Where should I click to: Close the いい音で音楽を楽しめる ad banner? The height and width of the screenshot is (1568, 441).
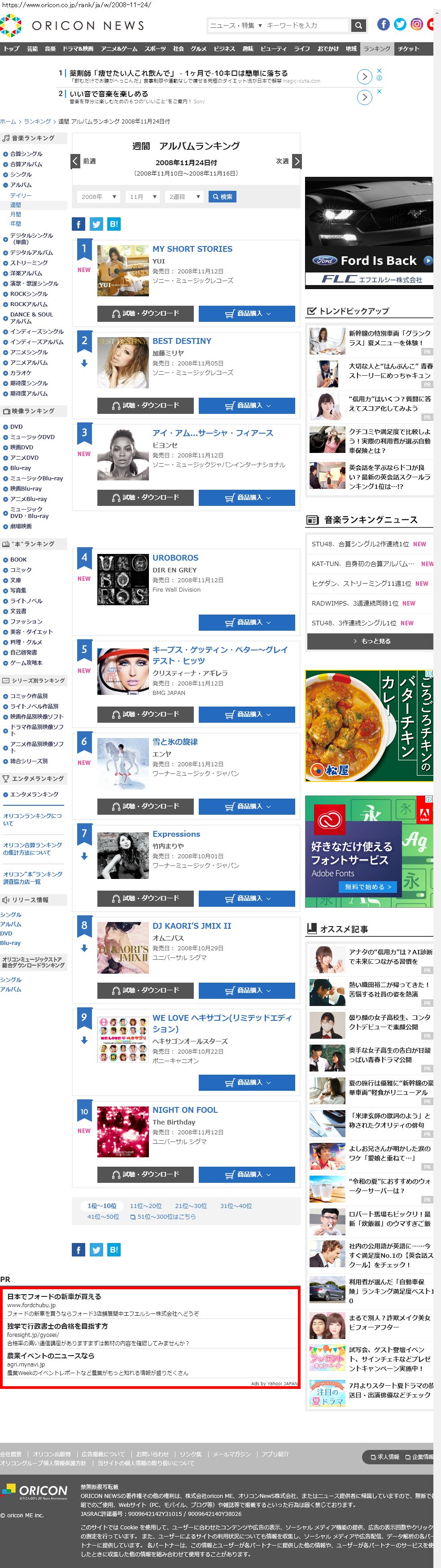tap(379, 91)
